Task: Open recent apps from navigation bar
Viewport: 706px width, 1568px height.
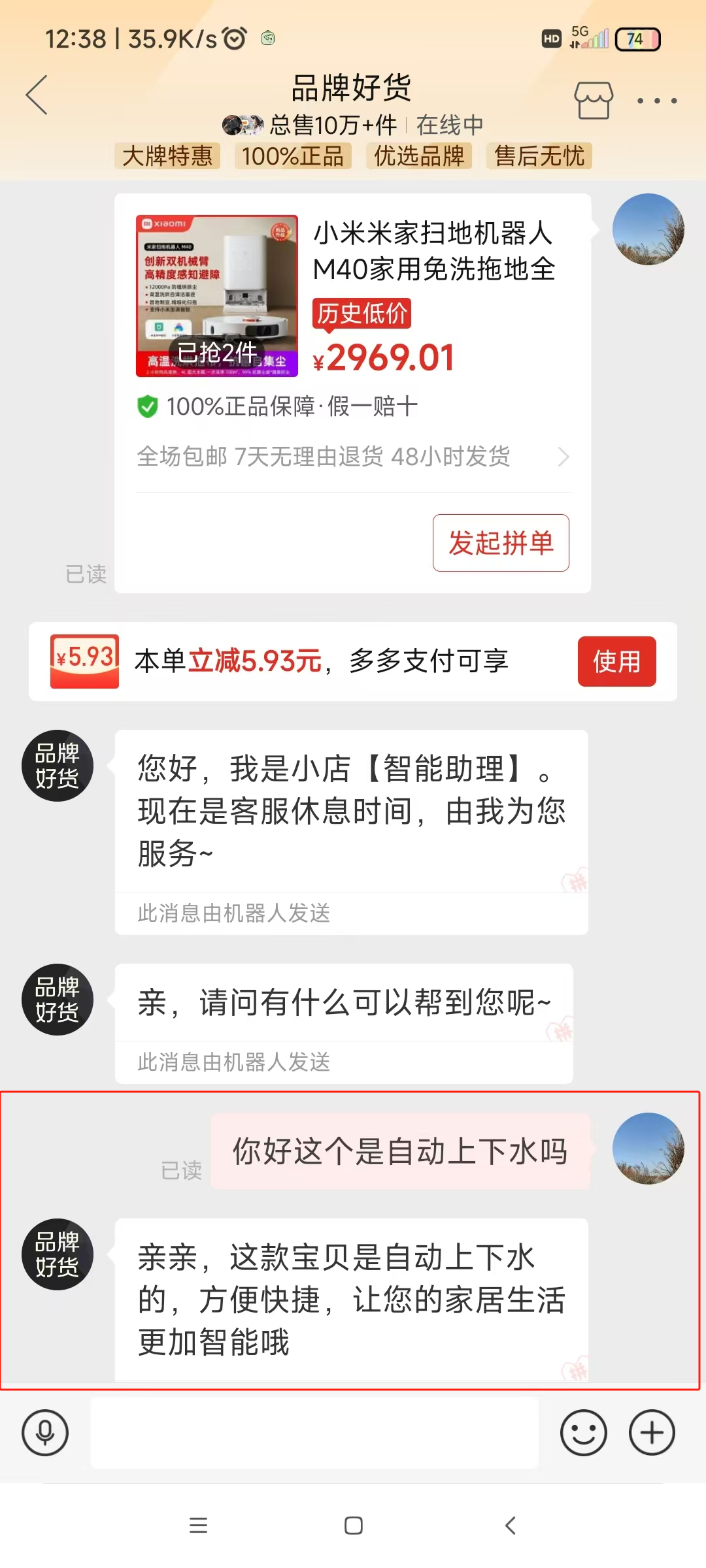Action: [198, 1526]
